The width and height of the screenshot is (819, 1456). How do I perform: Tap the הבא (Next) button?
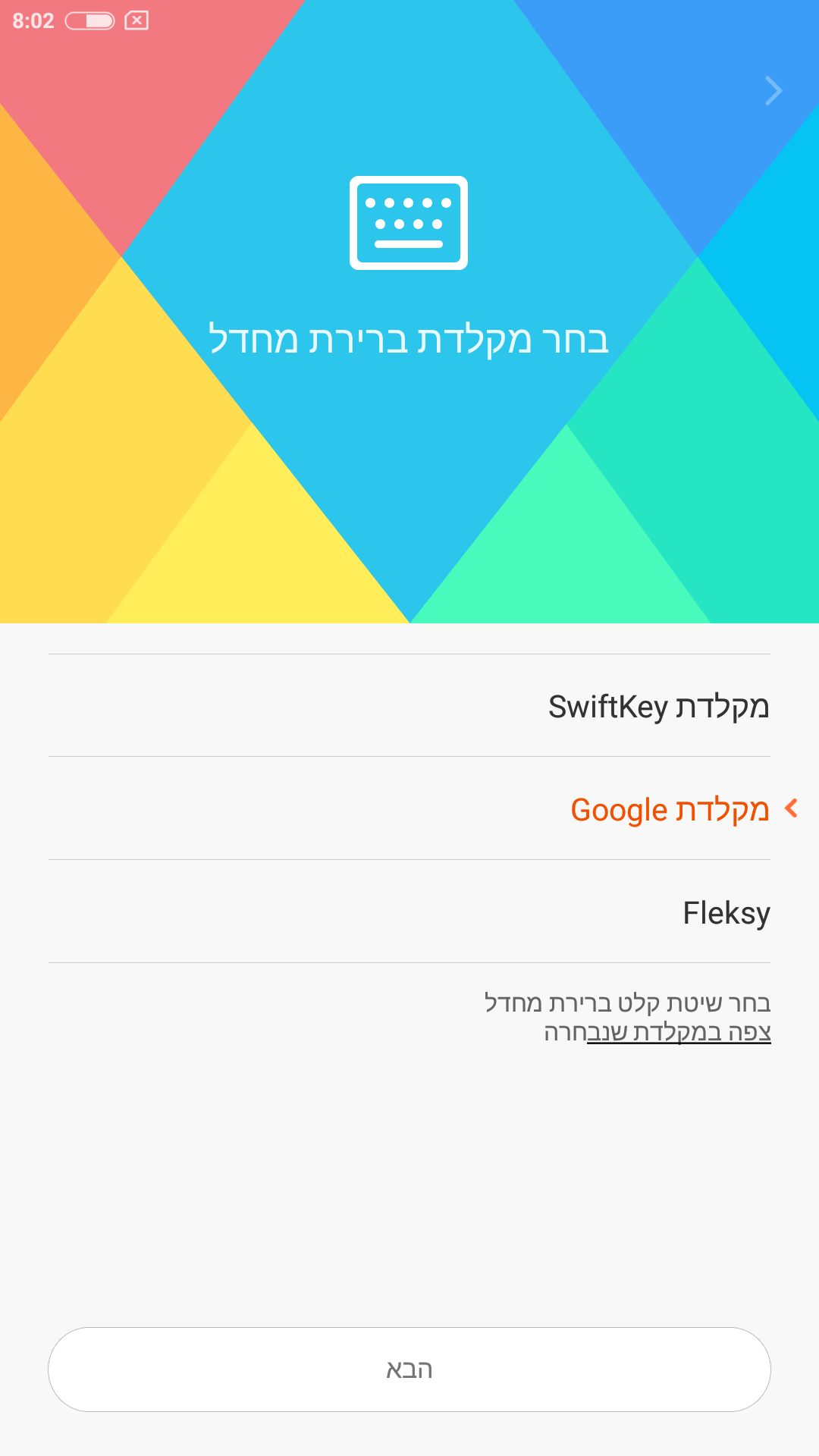(x=409, y=1370)
